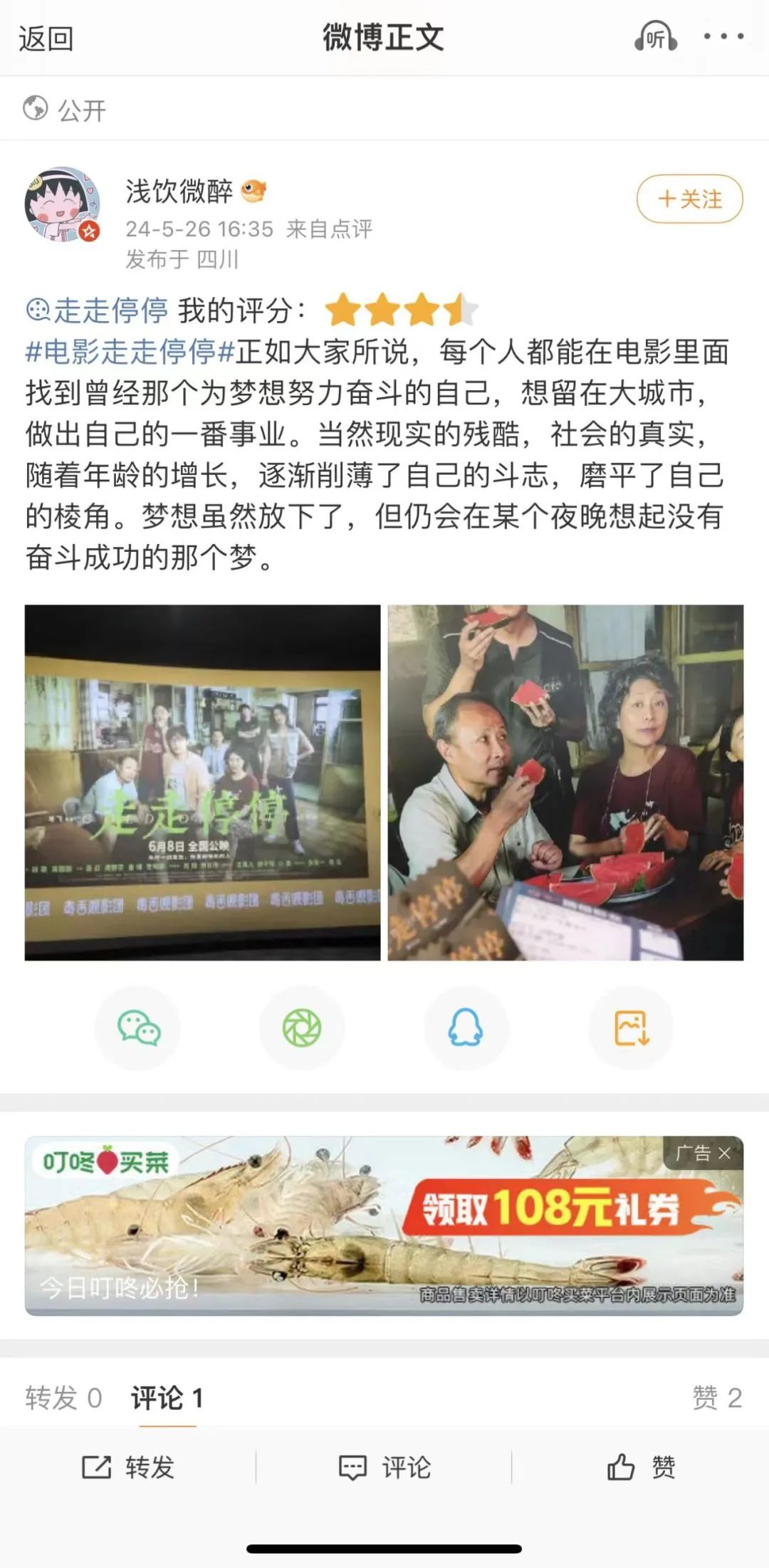Screen dimensions: 769x1568
Task: Switch to 转发 0 tab
Action: 63,1398
